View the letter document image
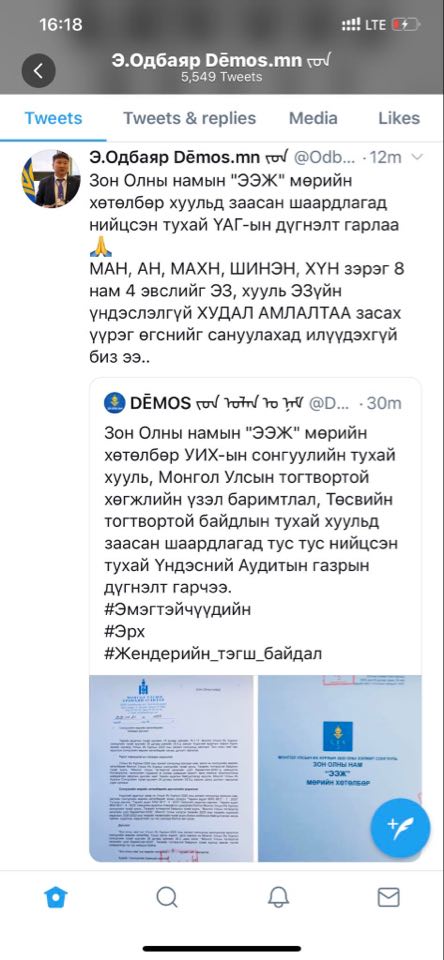The width and height of the screenshot is (444, 960). click(x=171, y=768)
